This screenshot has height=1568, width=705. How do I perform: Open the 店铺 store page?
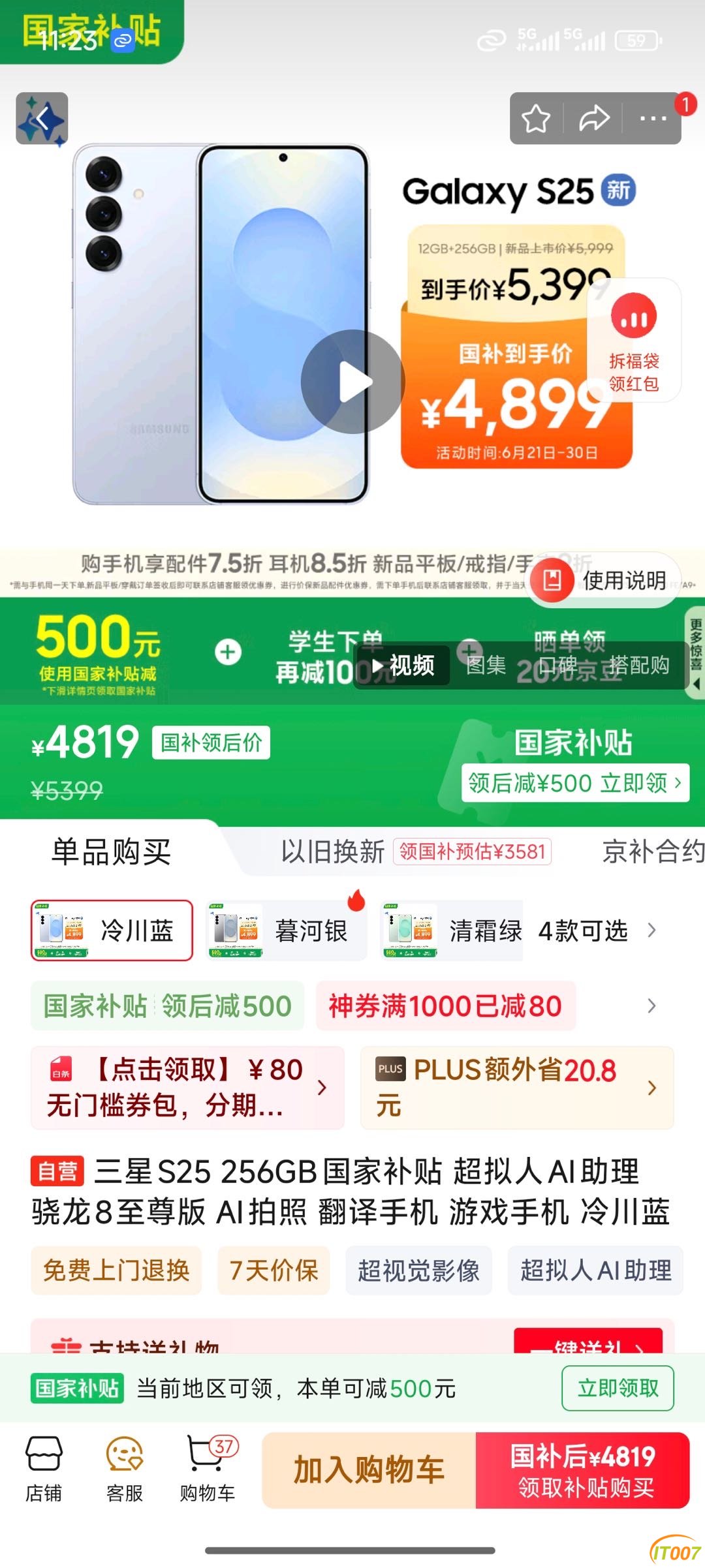pos(44,1469)
